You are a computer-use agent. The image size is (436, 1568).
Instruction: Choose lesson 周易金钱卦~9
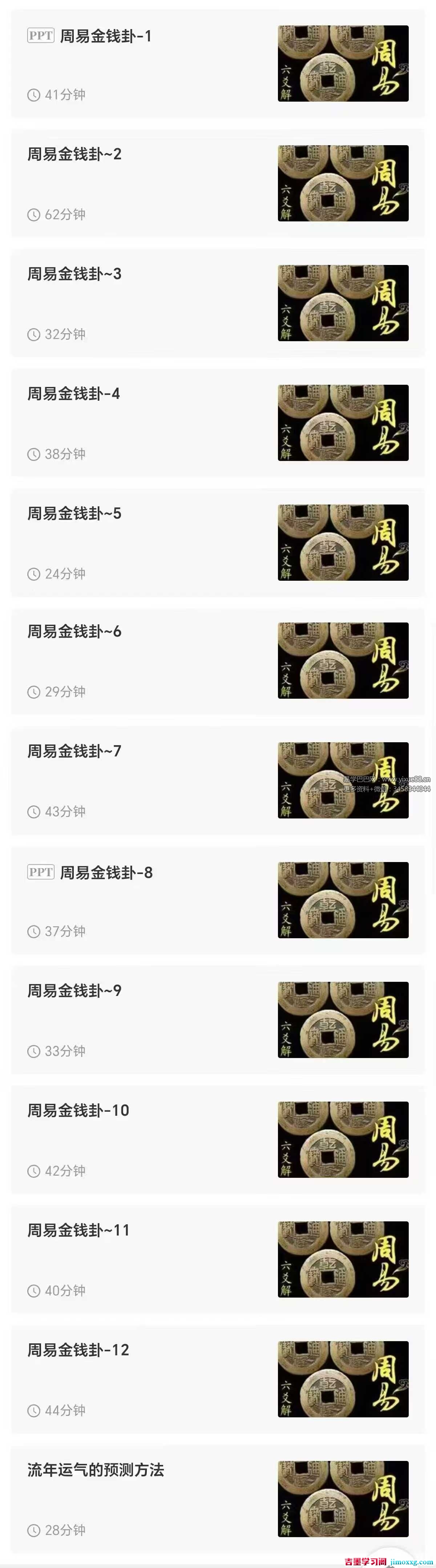(x=74, y=991)
